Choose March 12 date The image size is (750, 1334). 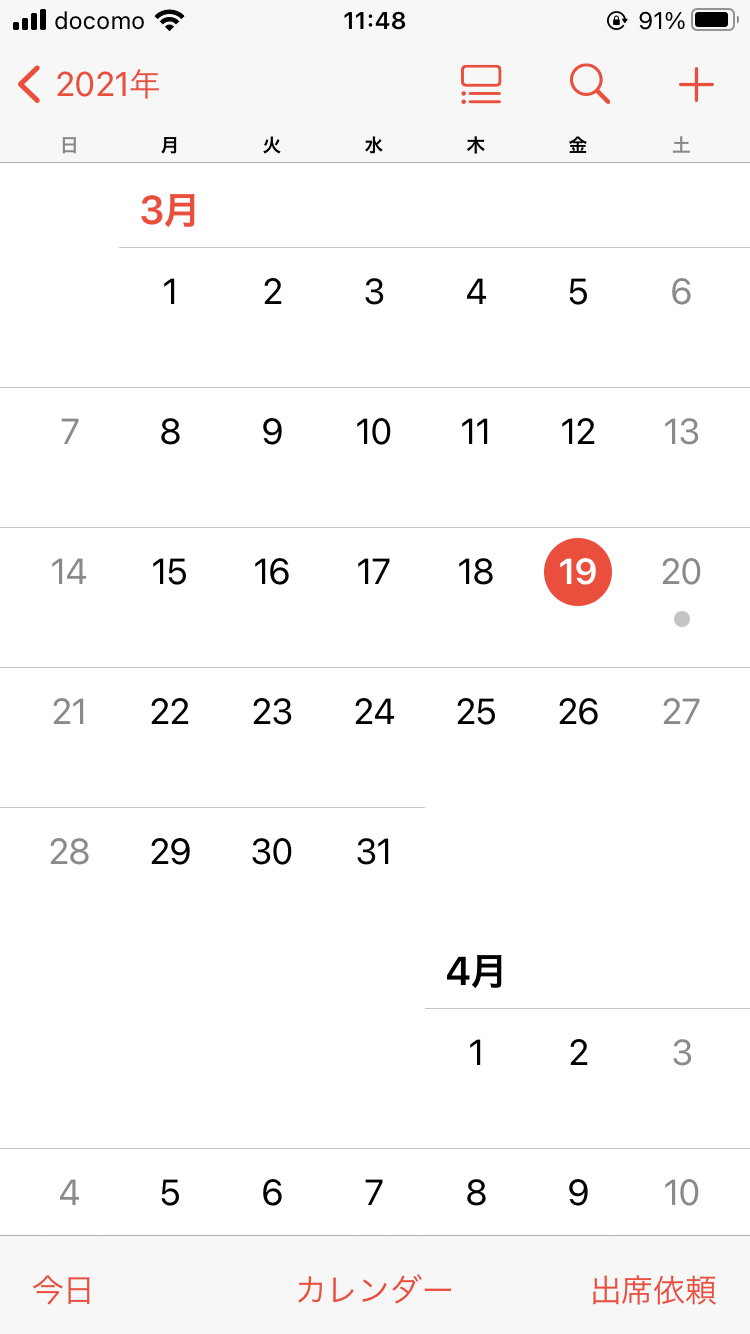tap(578, 432)
